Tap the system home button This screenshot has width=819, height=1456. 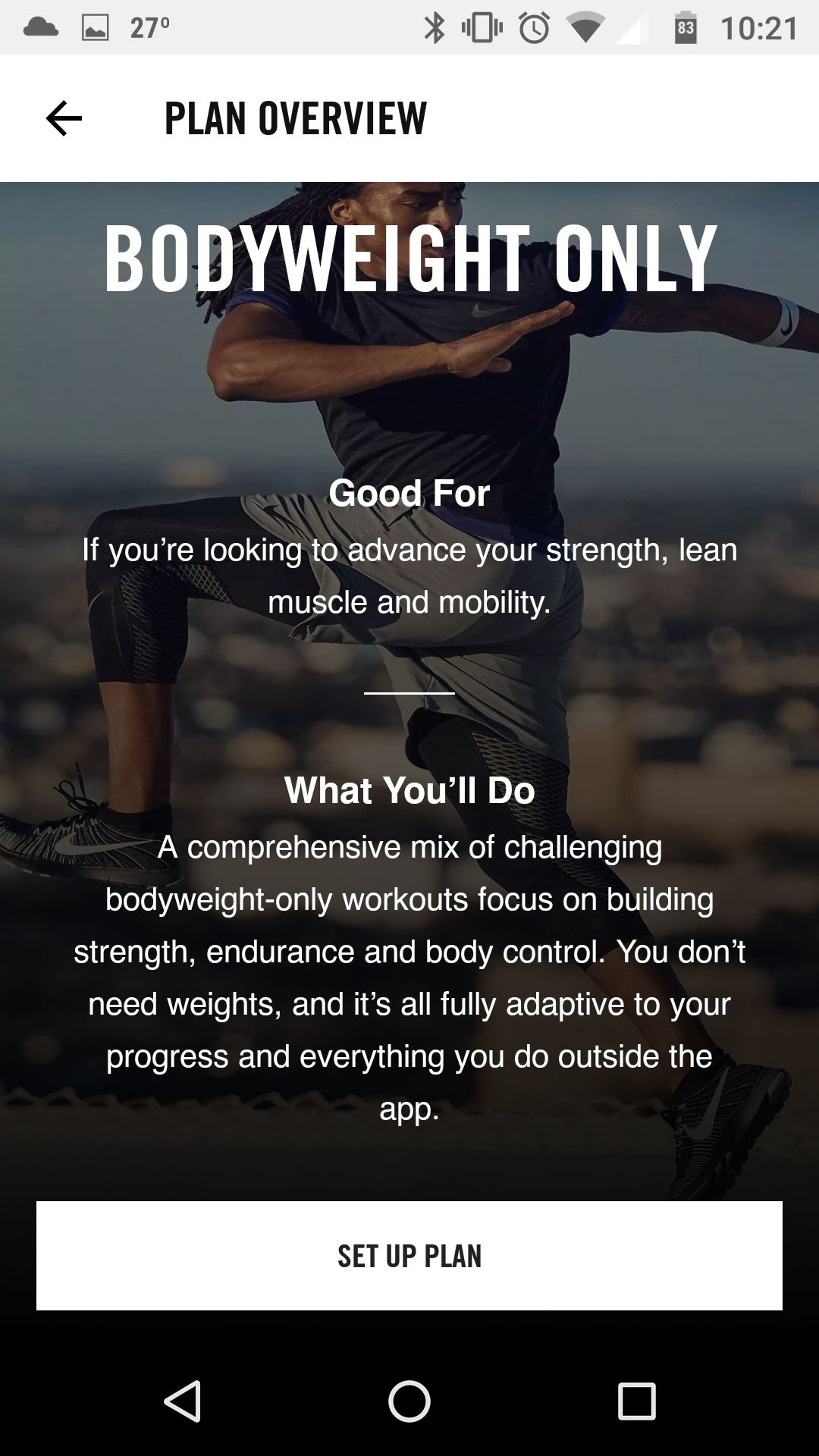tap(409, 1401)
